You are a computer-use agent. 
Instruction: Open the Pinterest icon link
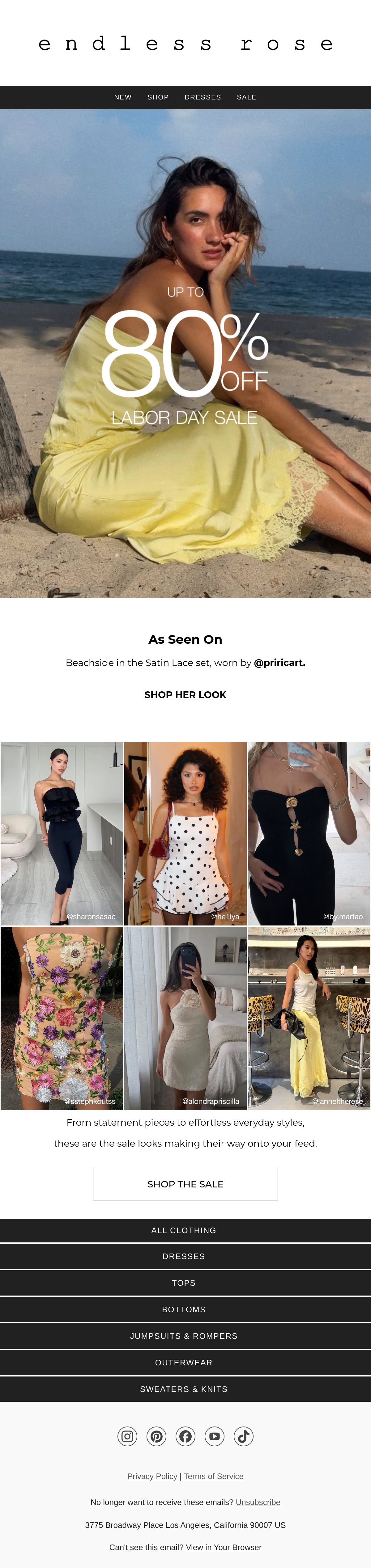click(156, 1436)
